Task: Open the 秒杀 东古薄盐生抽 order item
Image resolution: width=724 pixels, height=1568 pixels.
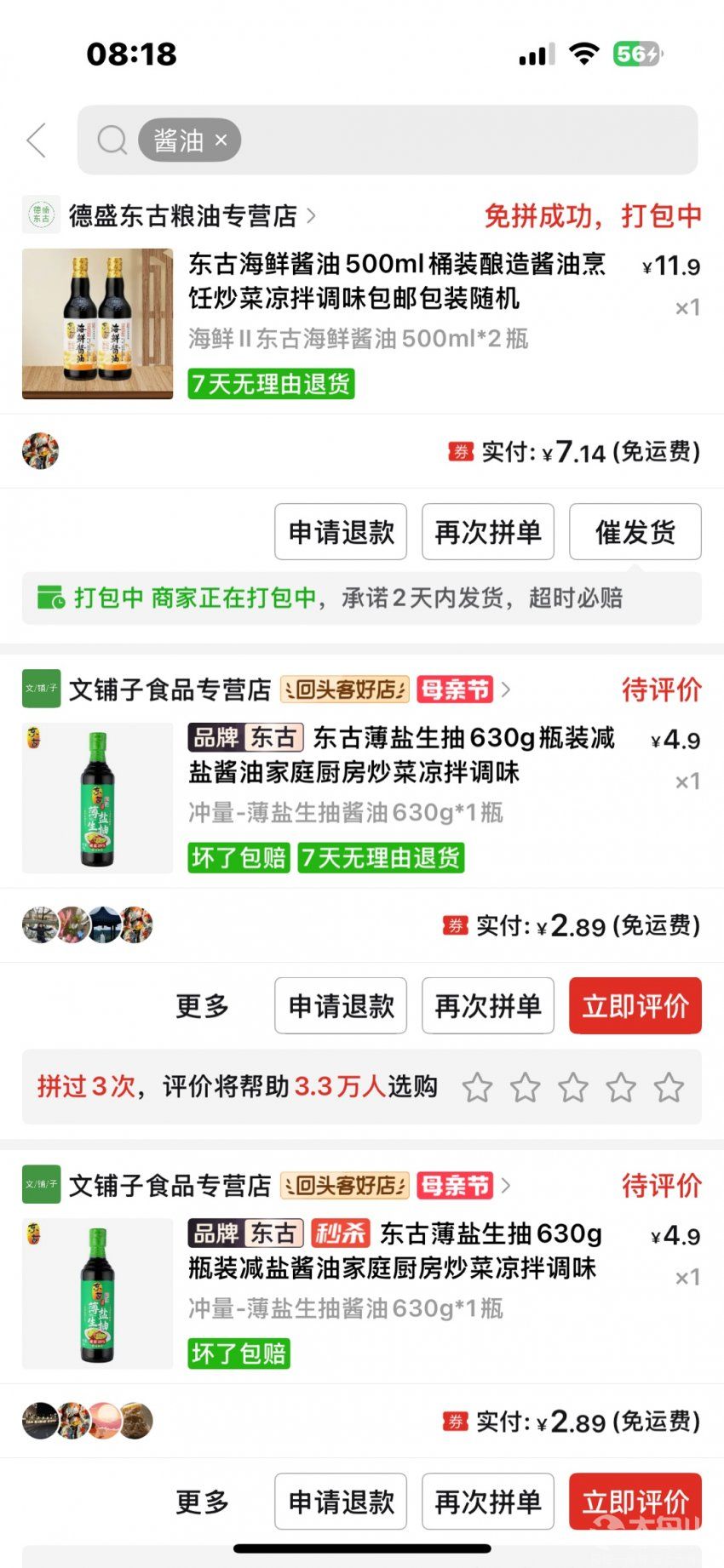Action: point(396,1251)
